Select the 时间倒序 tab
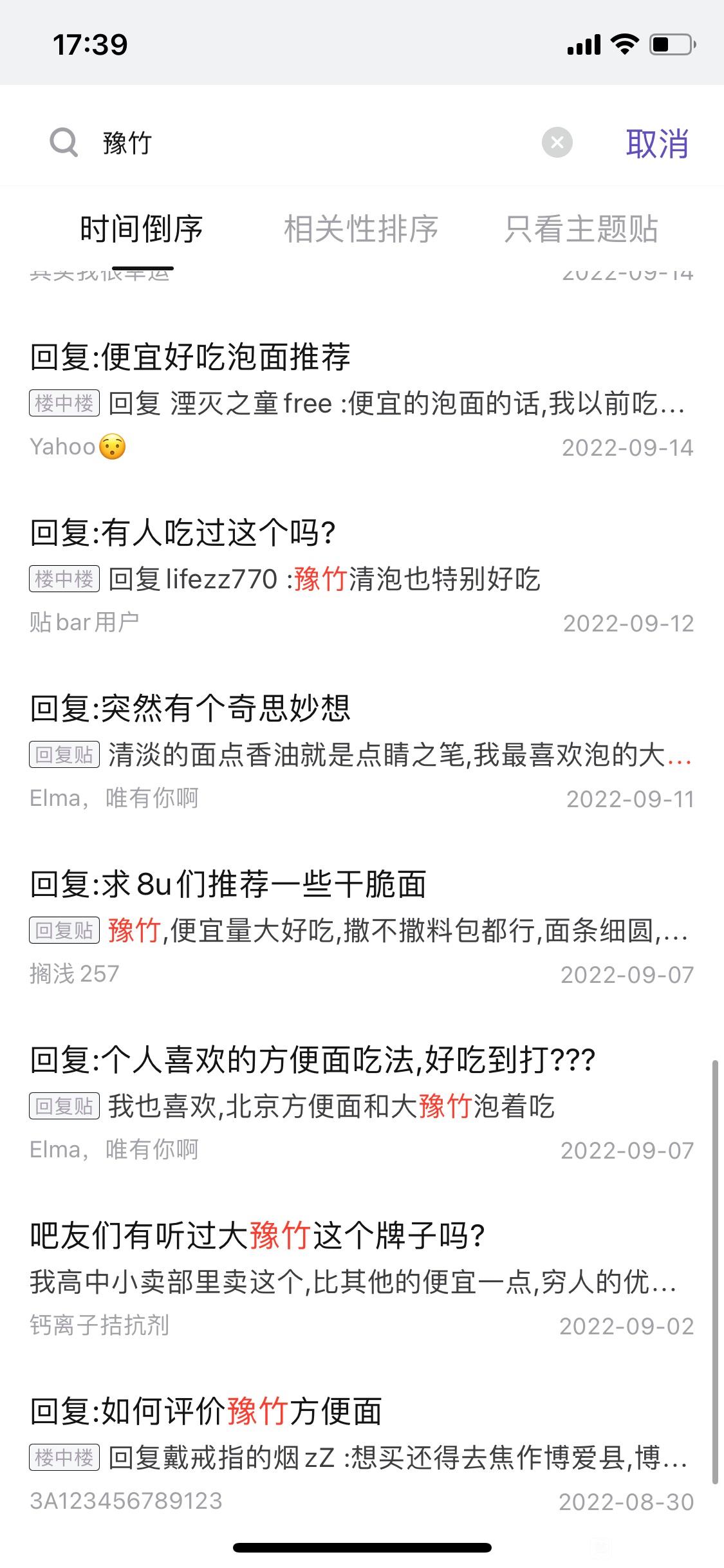724x1568 pixels. coord(142,229)
